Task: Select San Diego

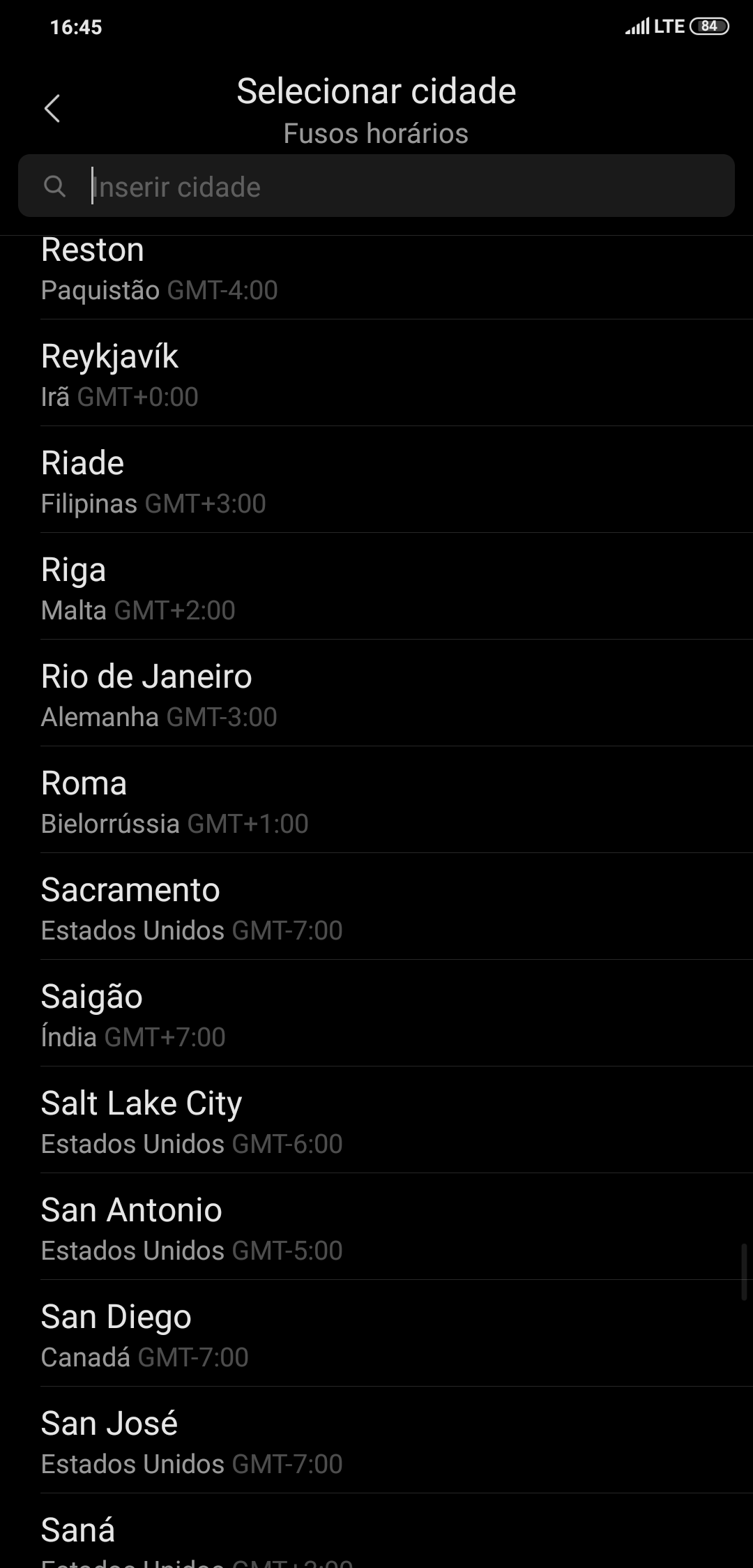Action: 376,1334
